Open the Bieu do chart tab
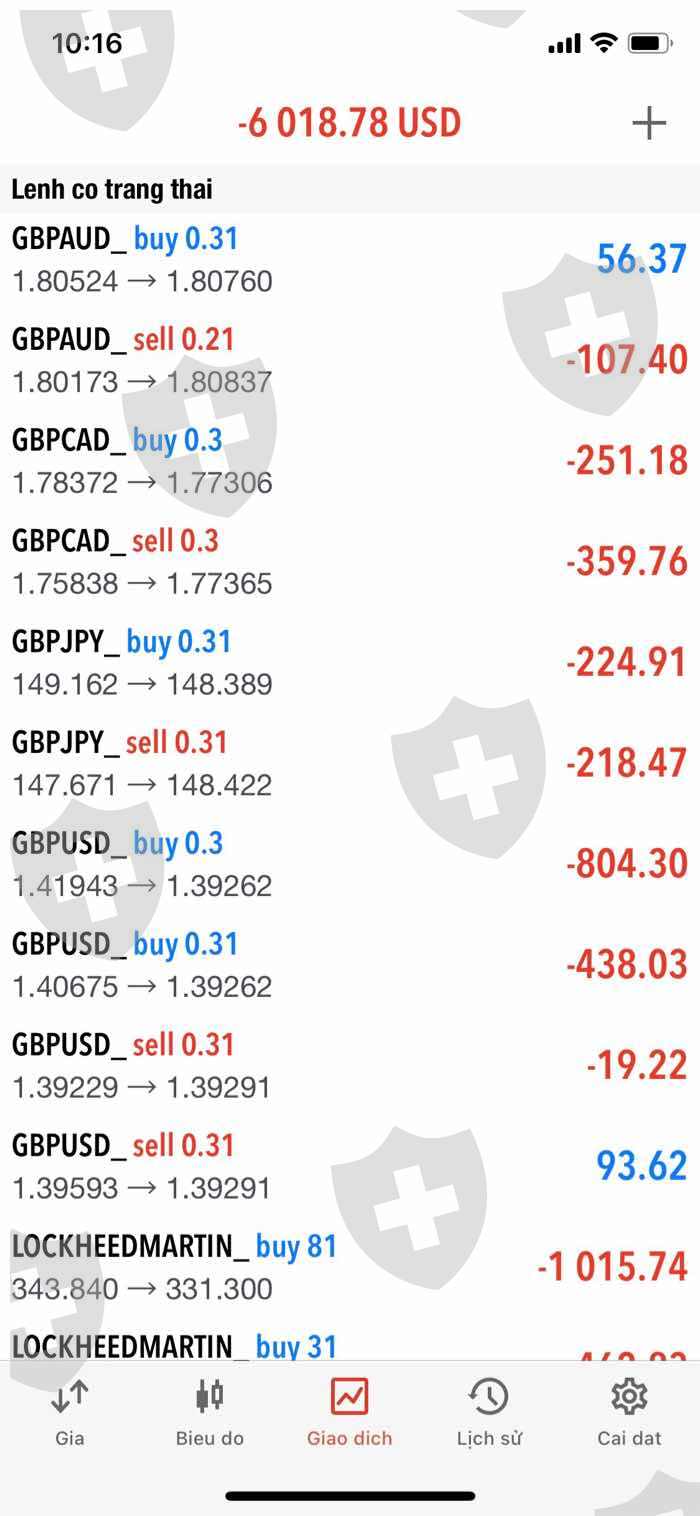Viewport: 700px width, 1516px height. click(209, 1410)
